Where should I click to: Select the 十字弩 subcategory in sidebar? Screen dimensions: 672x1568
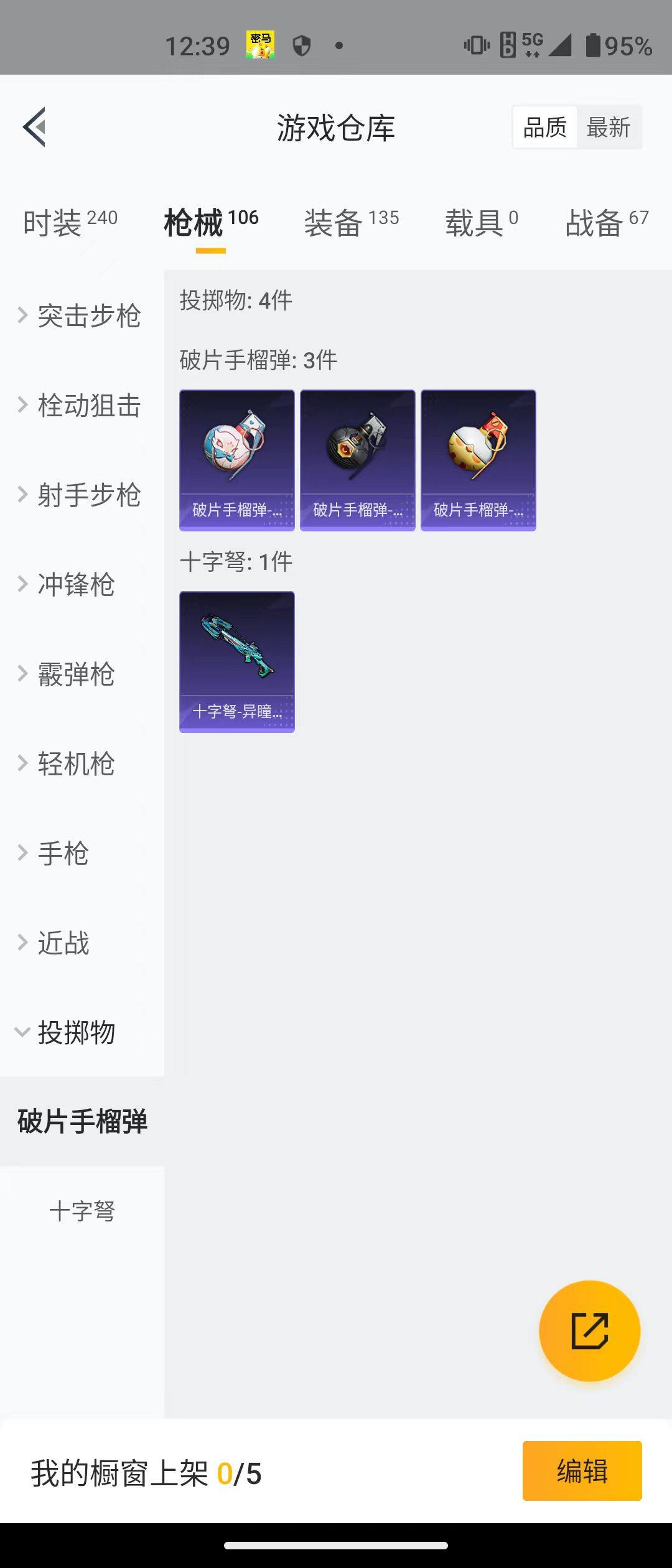[84, 1211]
